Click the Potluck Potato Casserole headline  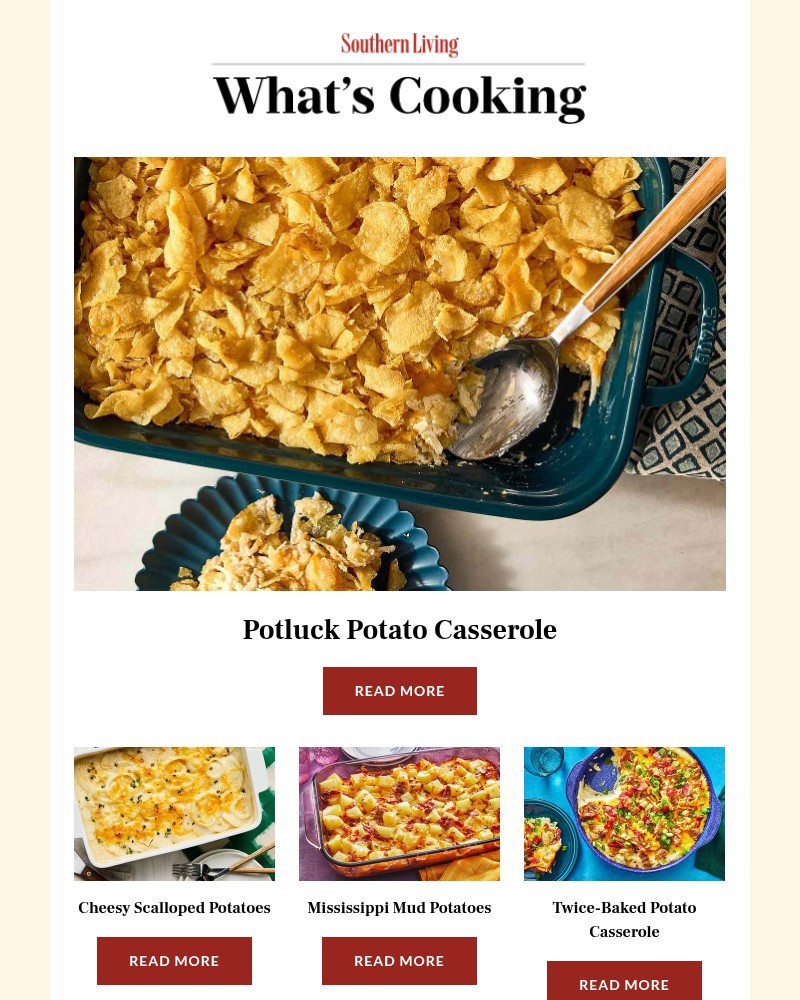[400, 630]
